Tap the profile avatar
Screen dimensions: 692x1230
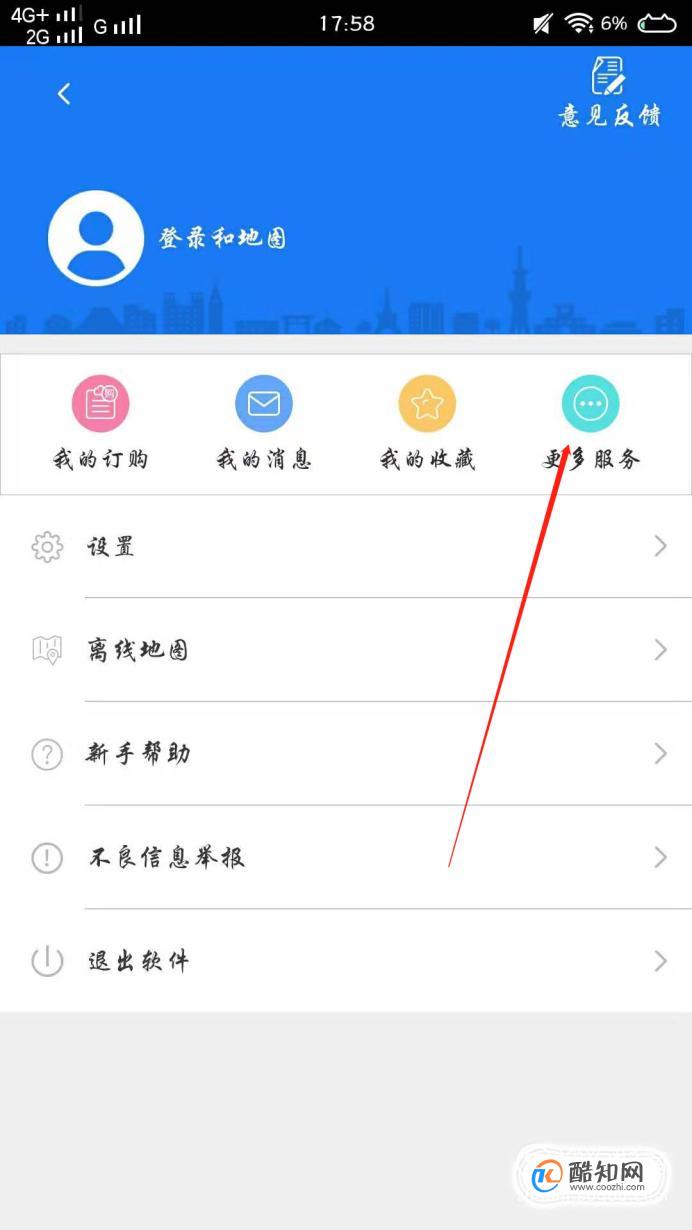click(96, 238)
